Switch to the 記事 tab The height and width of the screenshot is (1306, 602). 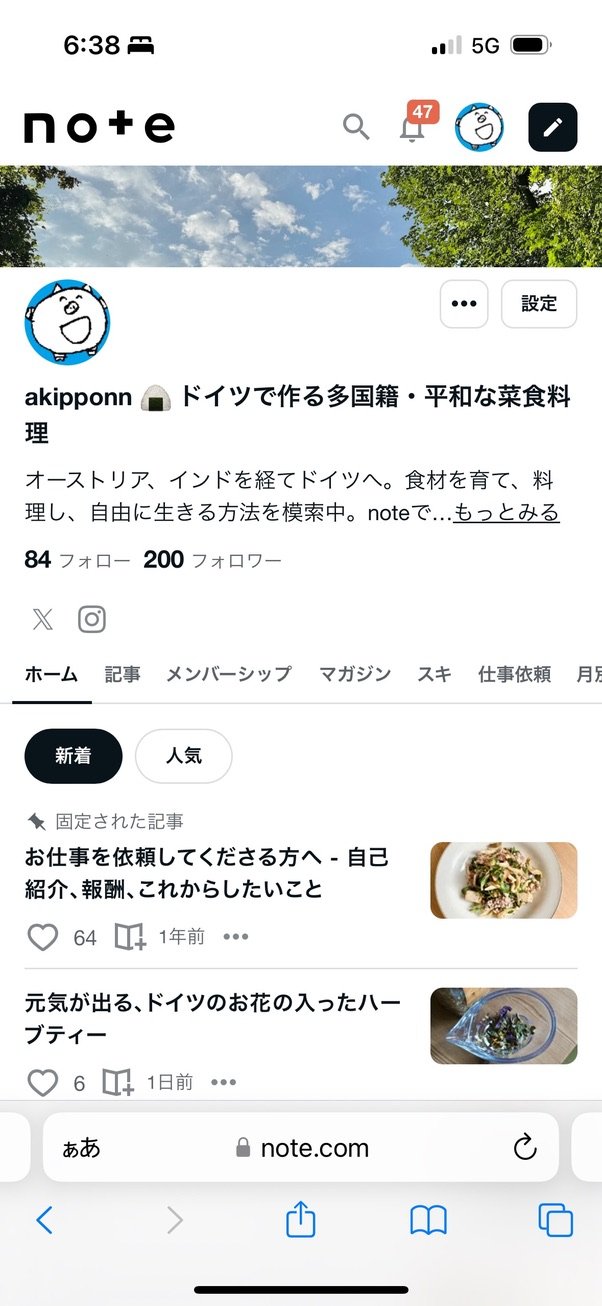[122, 674]
